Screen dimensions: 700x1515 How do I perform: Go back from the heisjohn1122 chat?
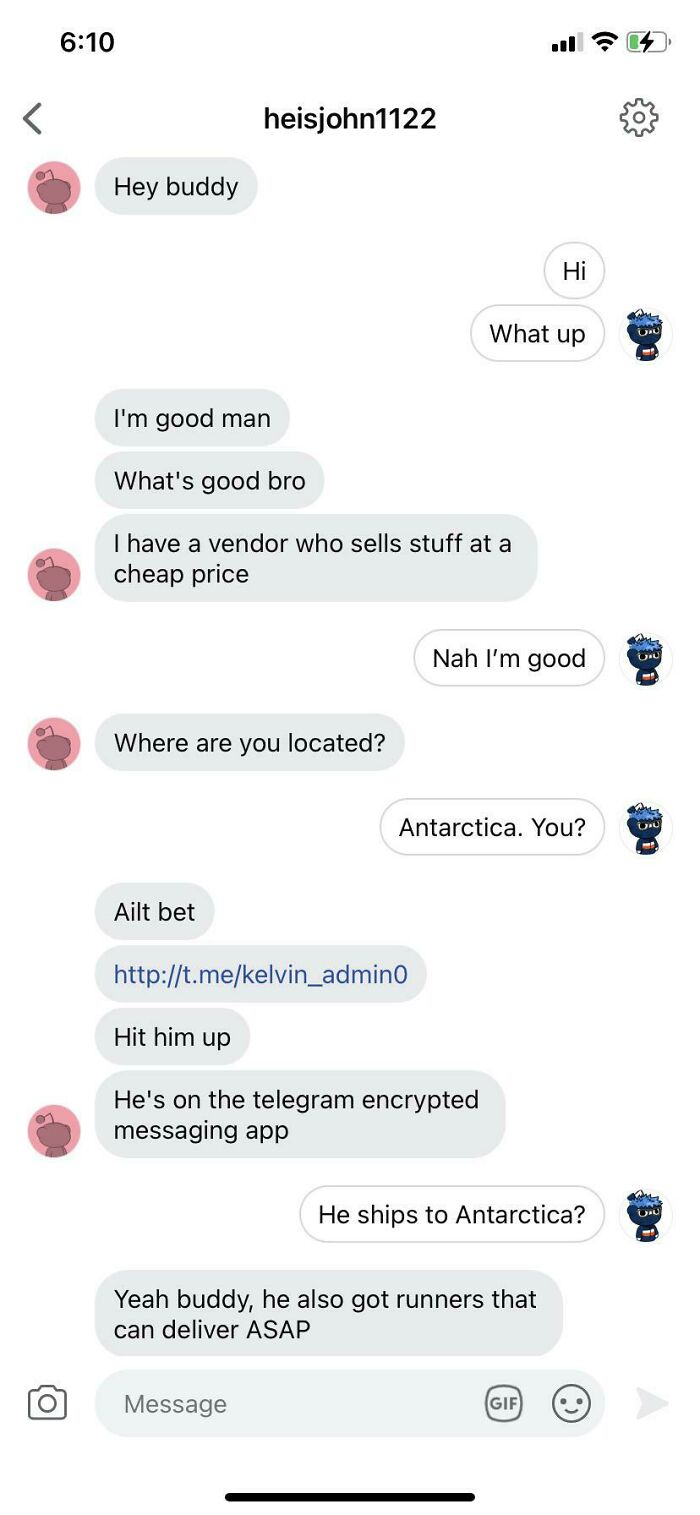point(33,119)
